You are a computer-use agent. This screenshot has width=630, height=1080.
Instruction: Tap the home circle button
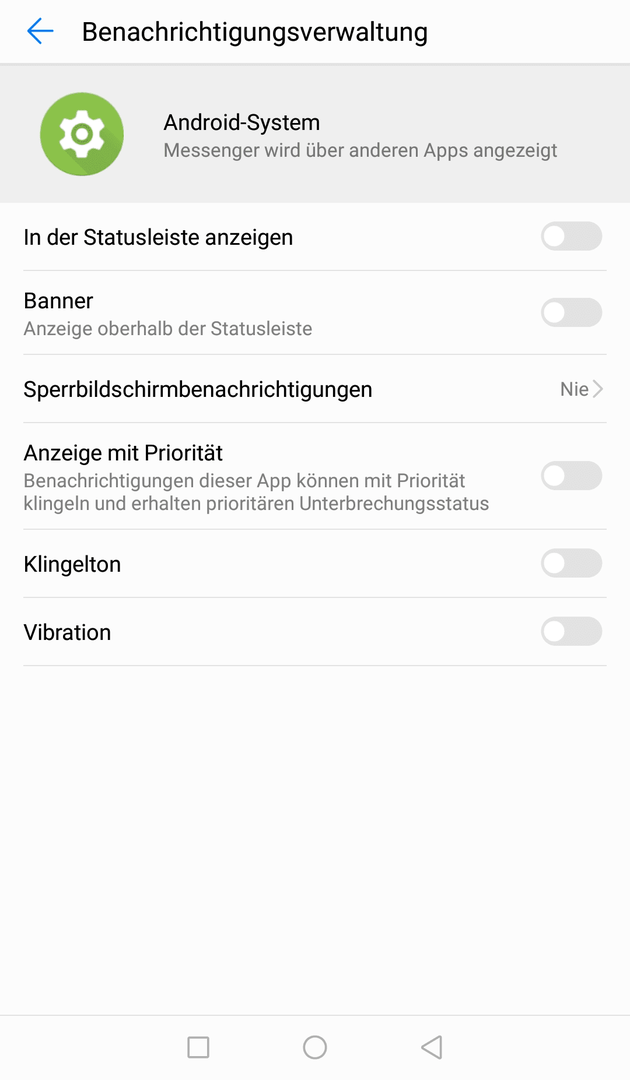click(x=315, y=1047)
